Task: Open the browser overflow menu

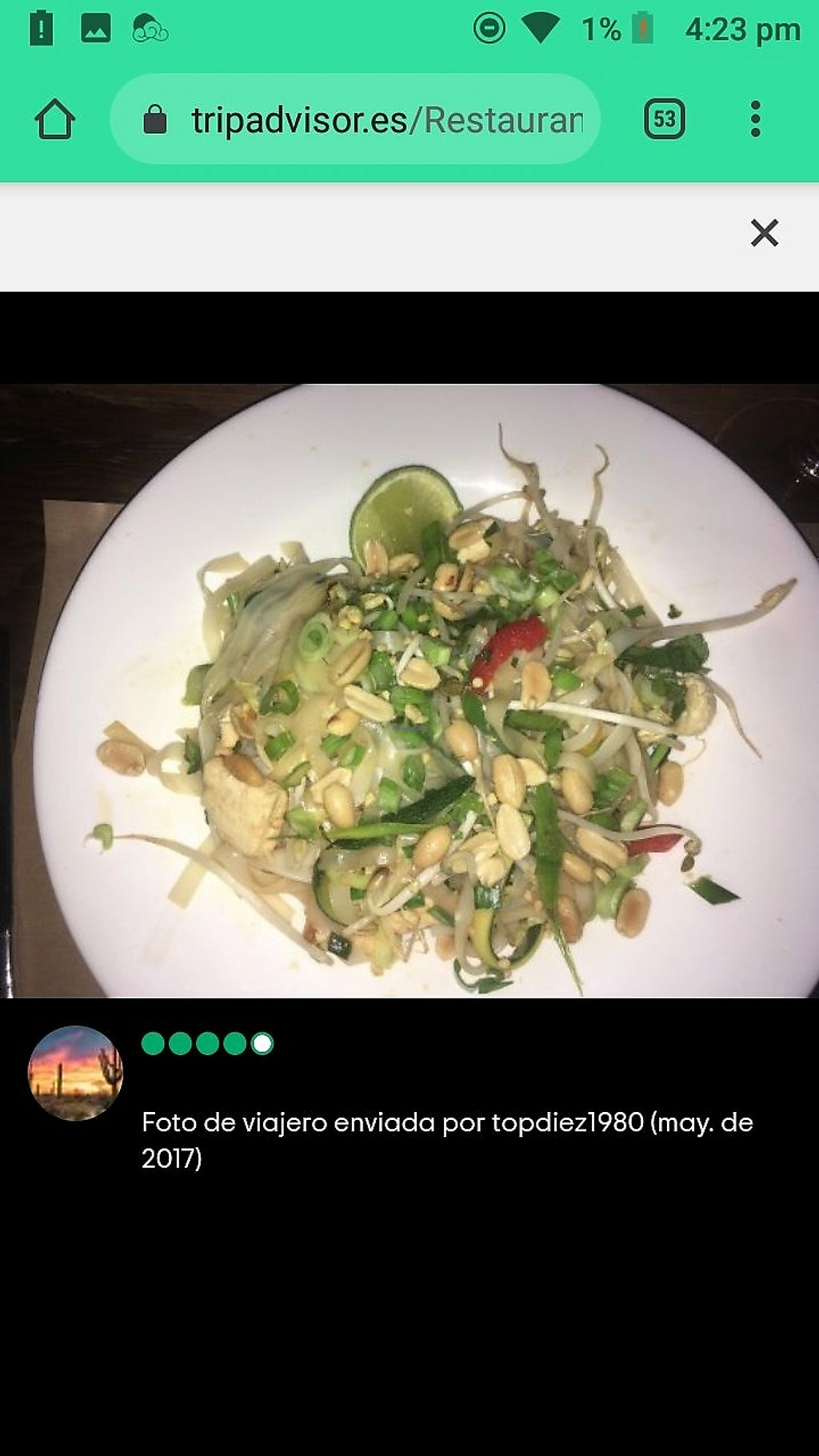Action: point(755,120)
